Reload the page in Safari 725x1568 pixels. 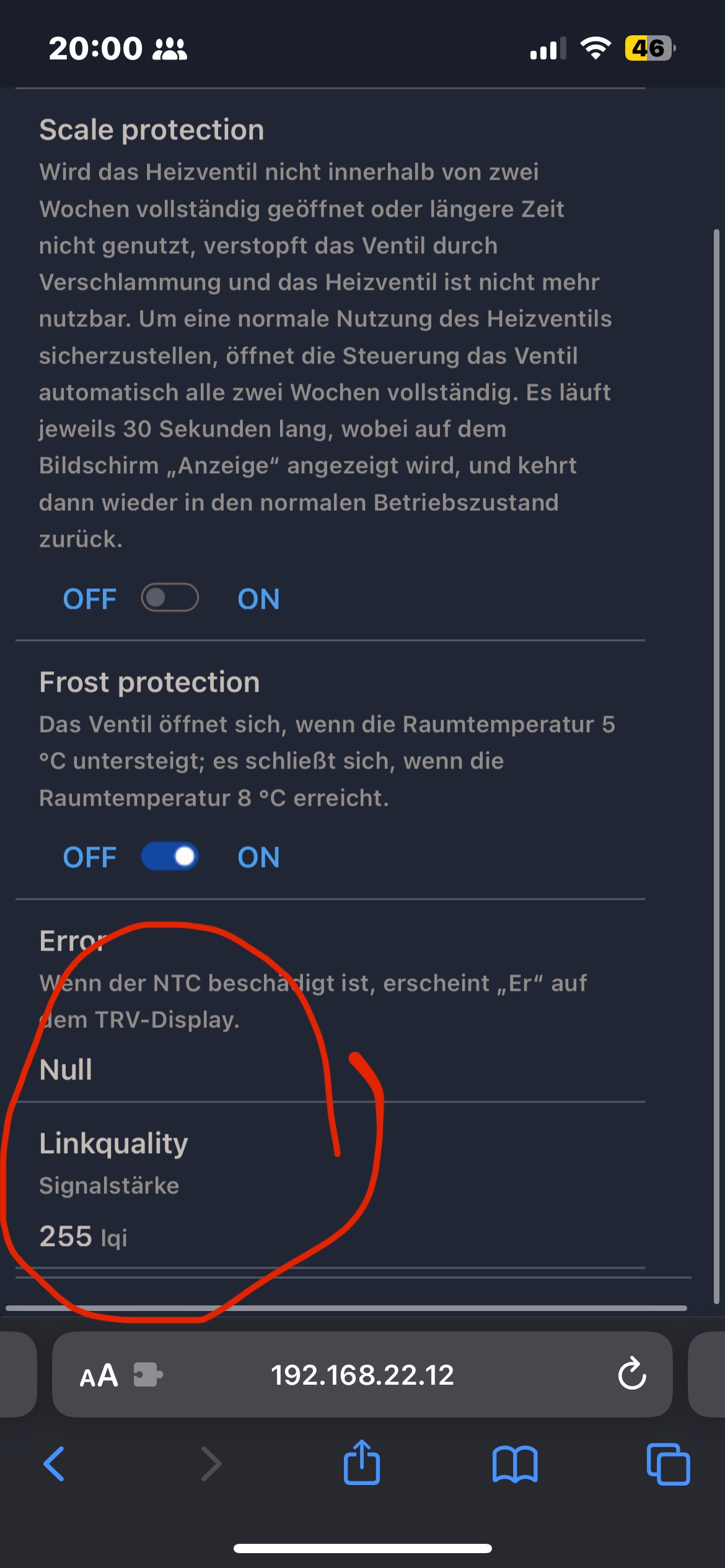coord(631,1375)
